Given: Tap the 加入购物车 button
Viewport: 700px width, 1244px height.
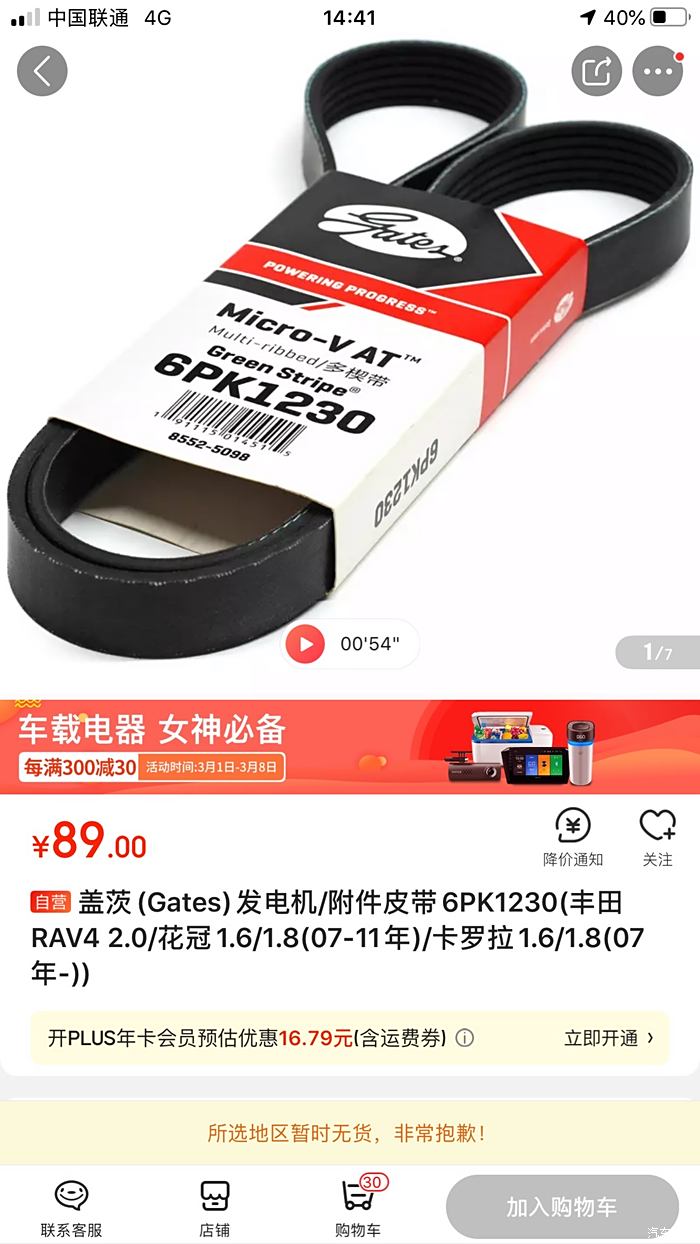Looking at the screenshot, I should [561, 1207].
